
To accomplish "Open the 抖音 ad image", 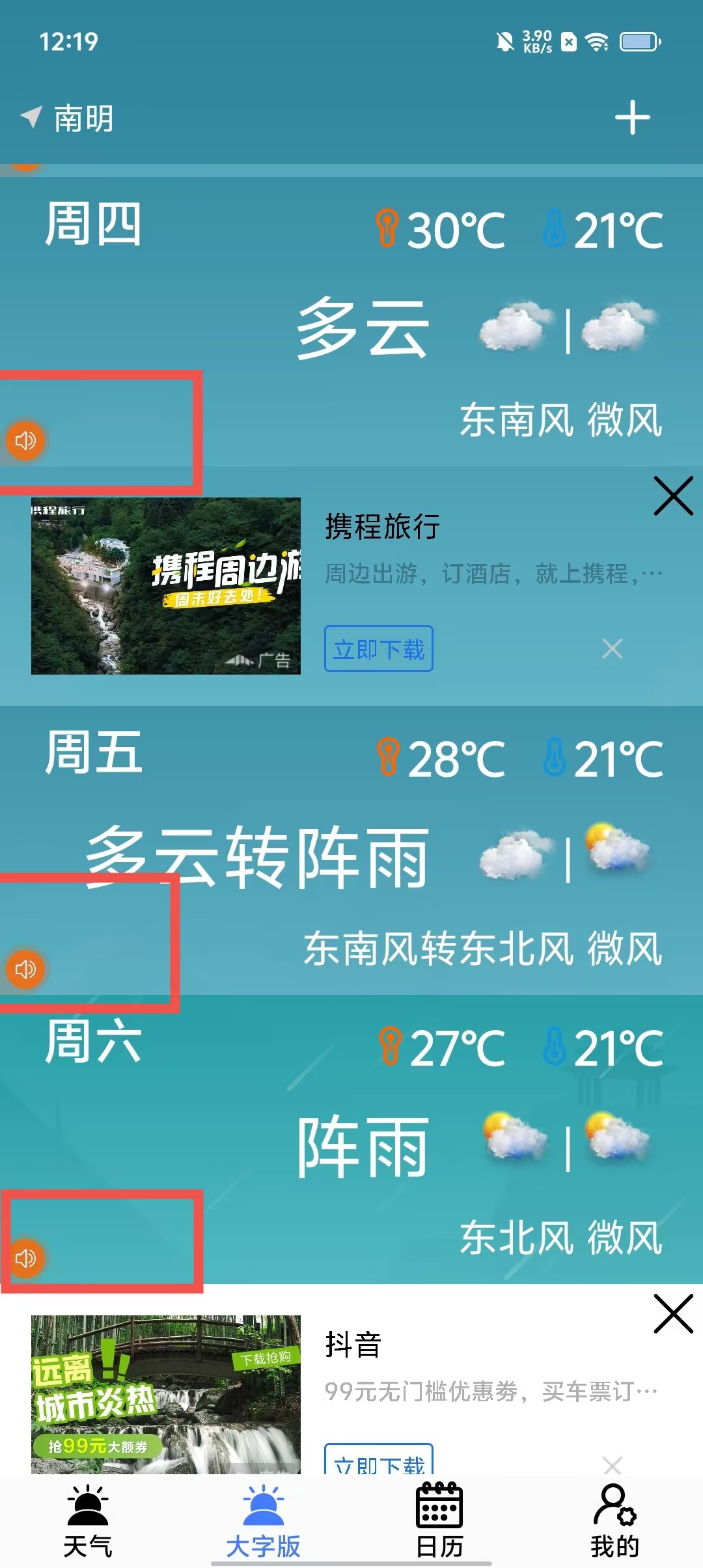I will (165, 1393).
